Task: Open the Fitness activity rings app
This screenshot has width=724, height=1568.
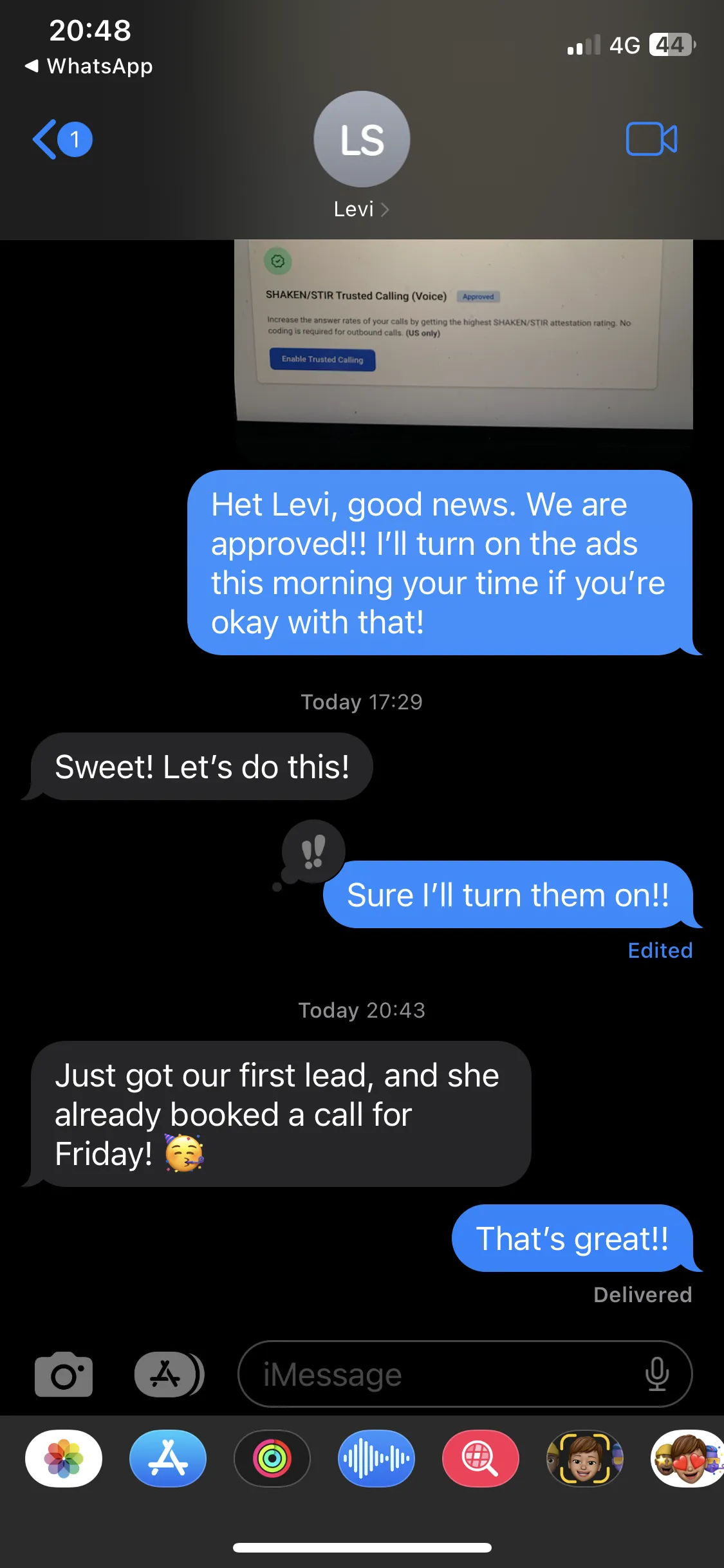Action: (272, 1458)
